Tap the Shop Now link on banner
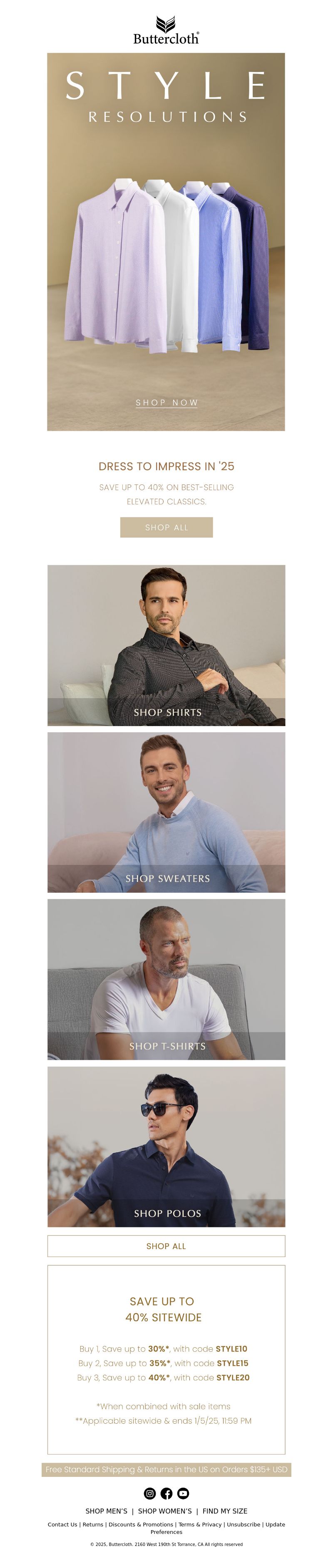The height and width of the screenshot is (1568, 333). 166,402
